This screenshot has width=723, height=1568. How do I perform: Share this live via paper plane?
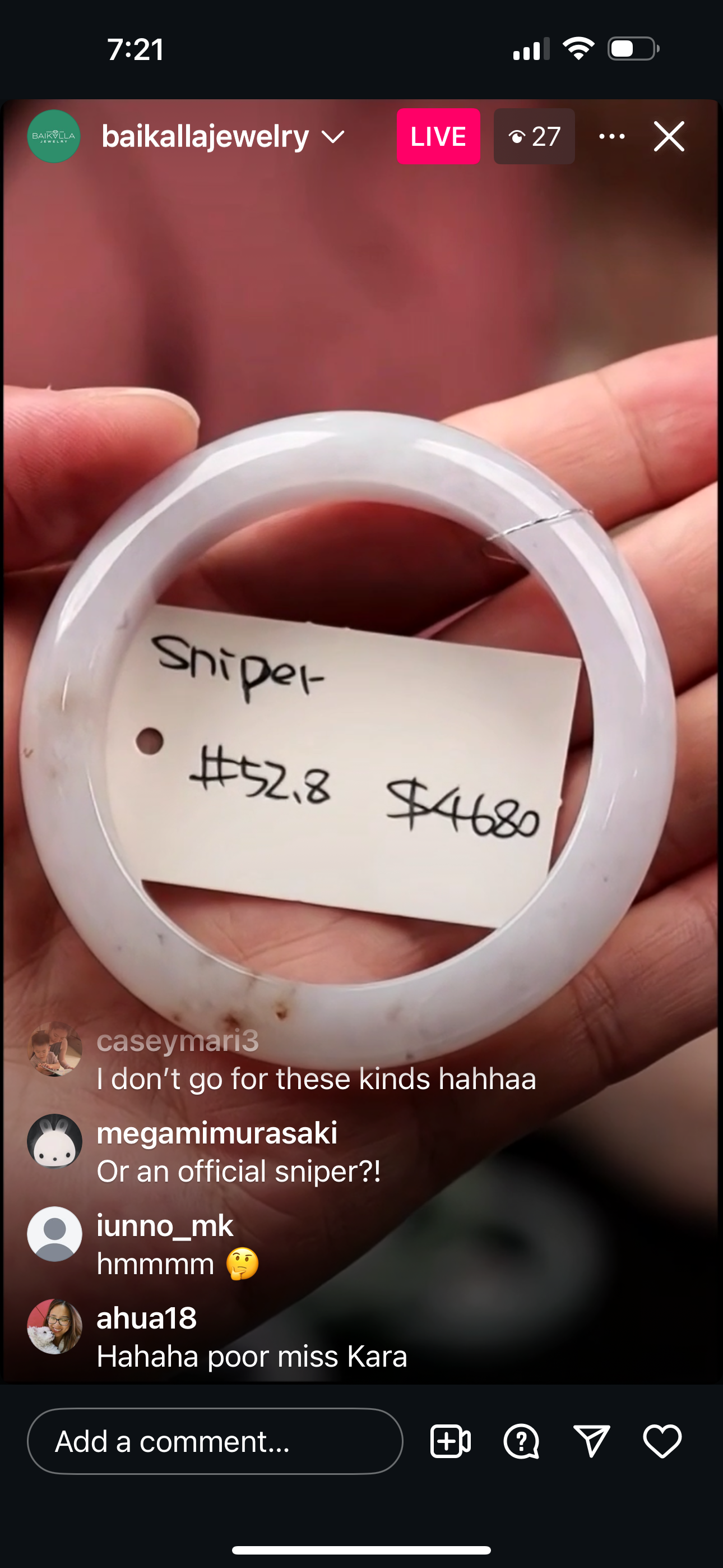click(x=591, y=1441)
